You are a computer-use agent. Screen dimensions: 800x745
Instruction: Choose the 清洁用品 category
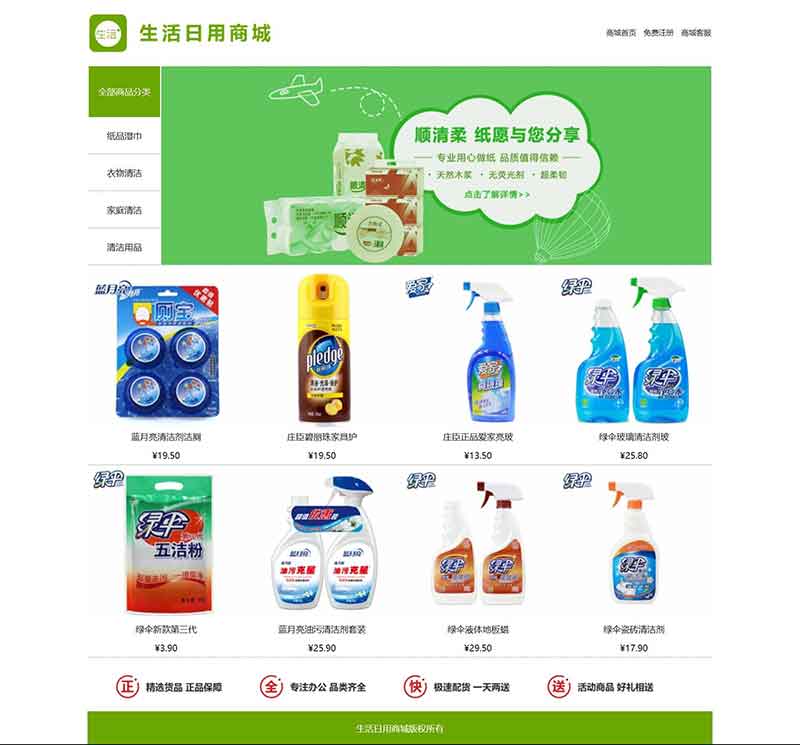click(124, 247)
